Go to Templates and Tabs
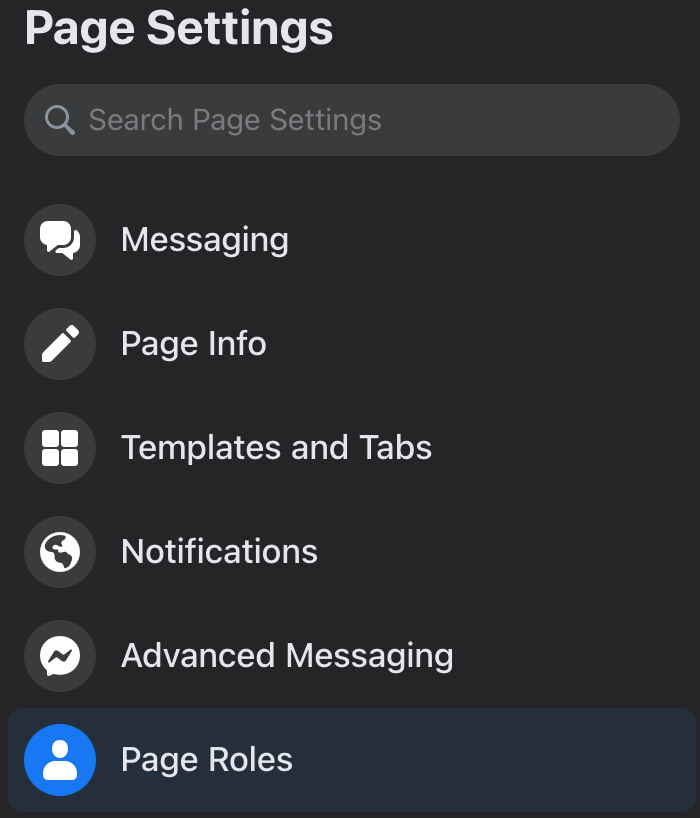 [276, 448]
